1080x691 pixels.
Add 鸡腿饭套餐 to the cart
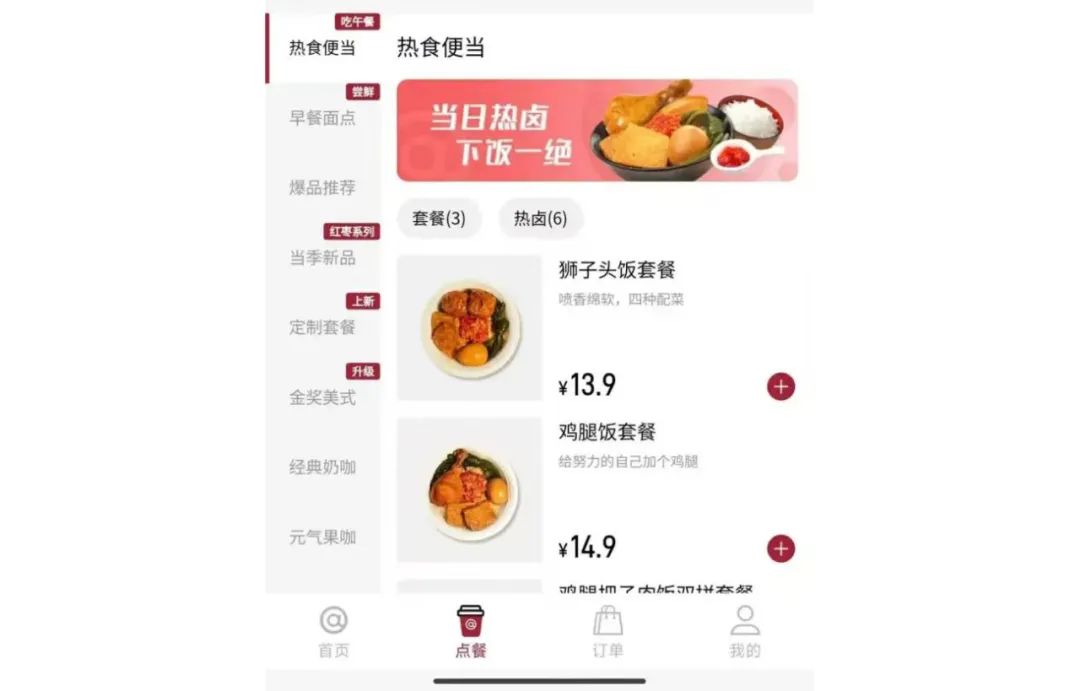781,549
